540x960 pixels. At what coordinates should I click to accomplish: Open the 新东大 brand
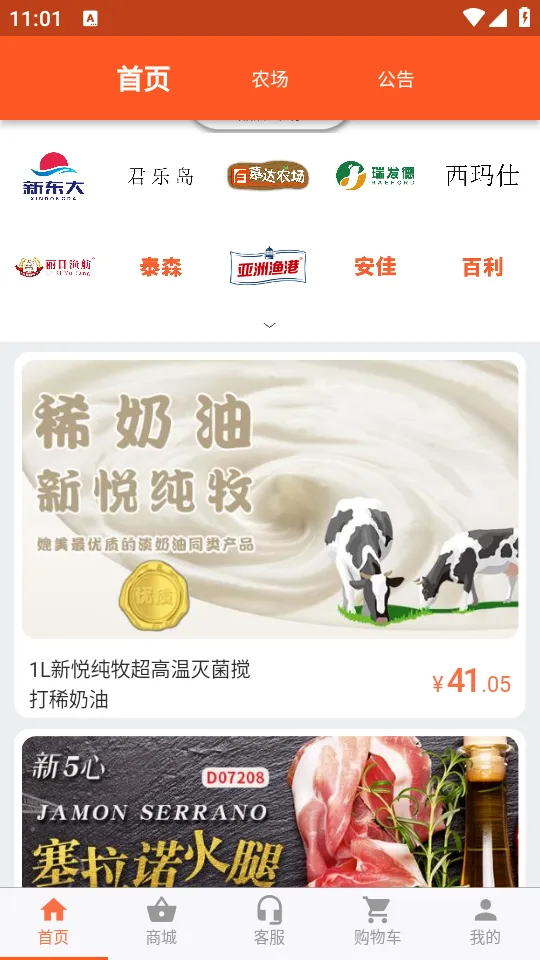click(x=53, y=176)
